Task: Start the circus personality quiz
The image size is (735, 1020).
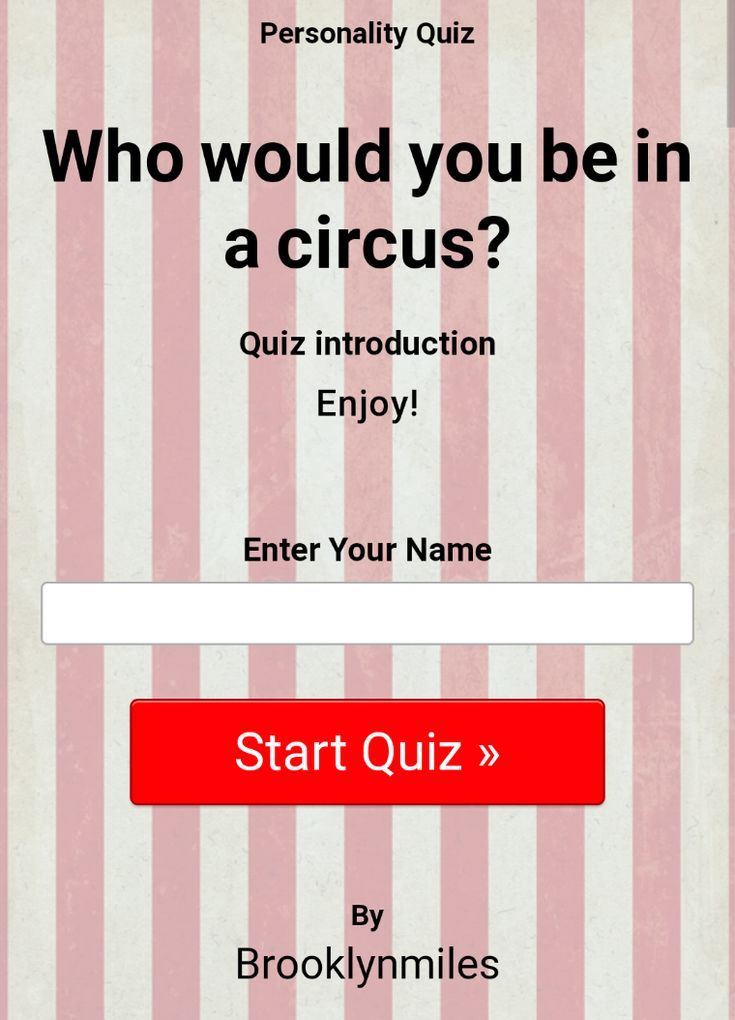Action: click(x=367, y=752)
